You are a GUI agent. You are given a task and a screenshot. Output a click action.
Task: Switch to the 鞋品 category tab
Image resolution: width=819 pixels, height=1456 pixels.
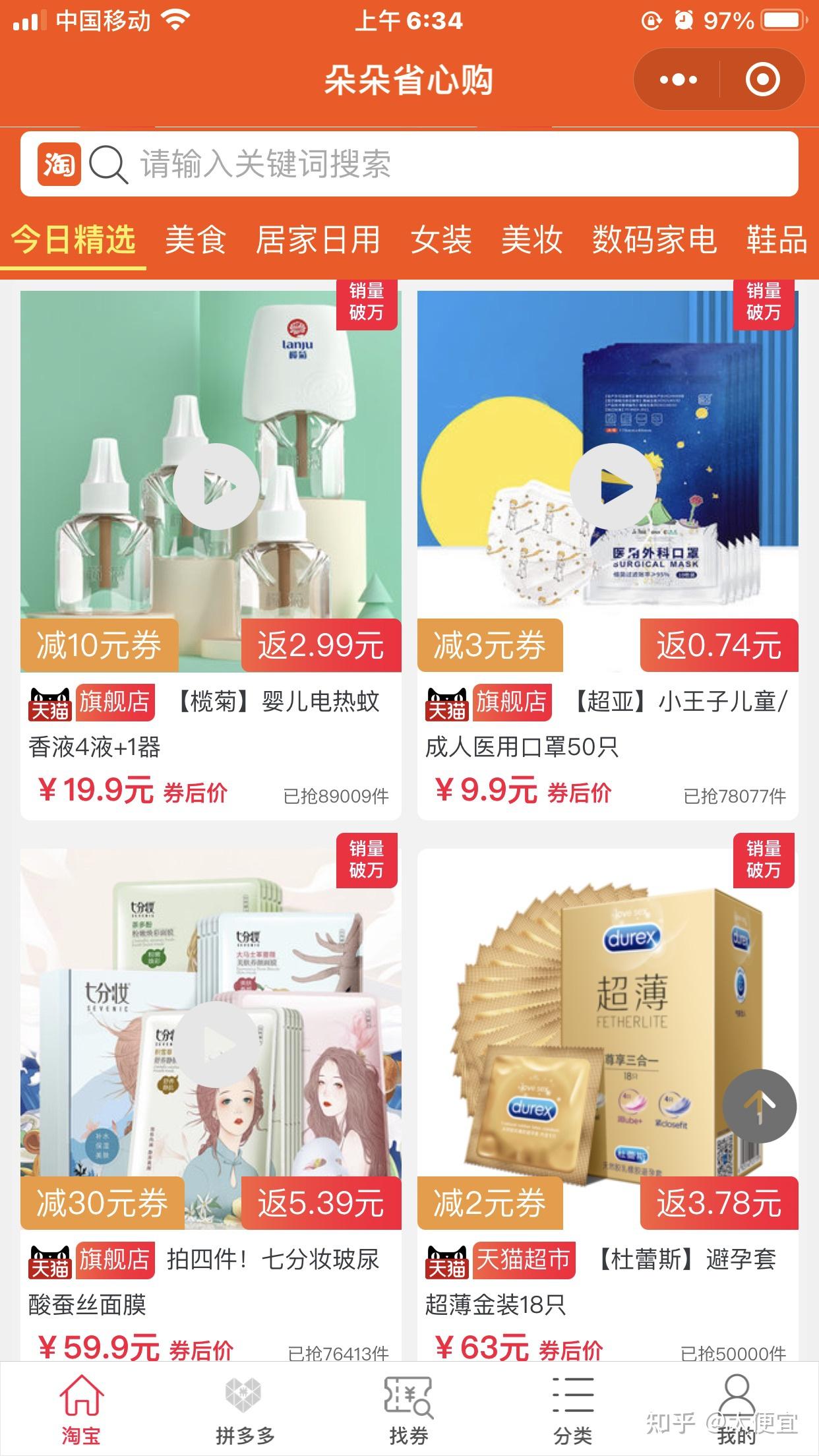[776, 239]
